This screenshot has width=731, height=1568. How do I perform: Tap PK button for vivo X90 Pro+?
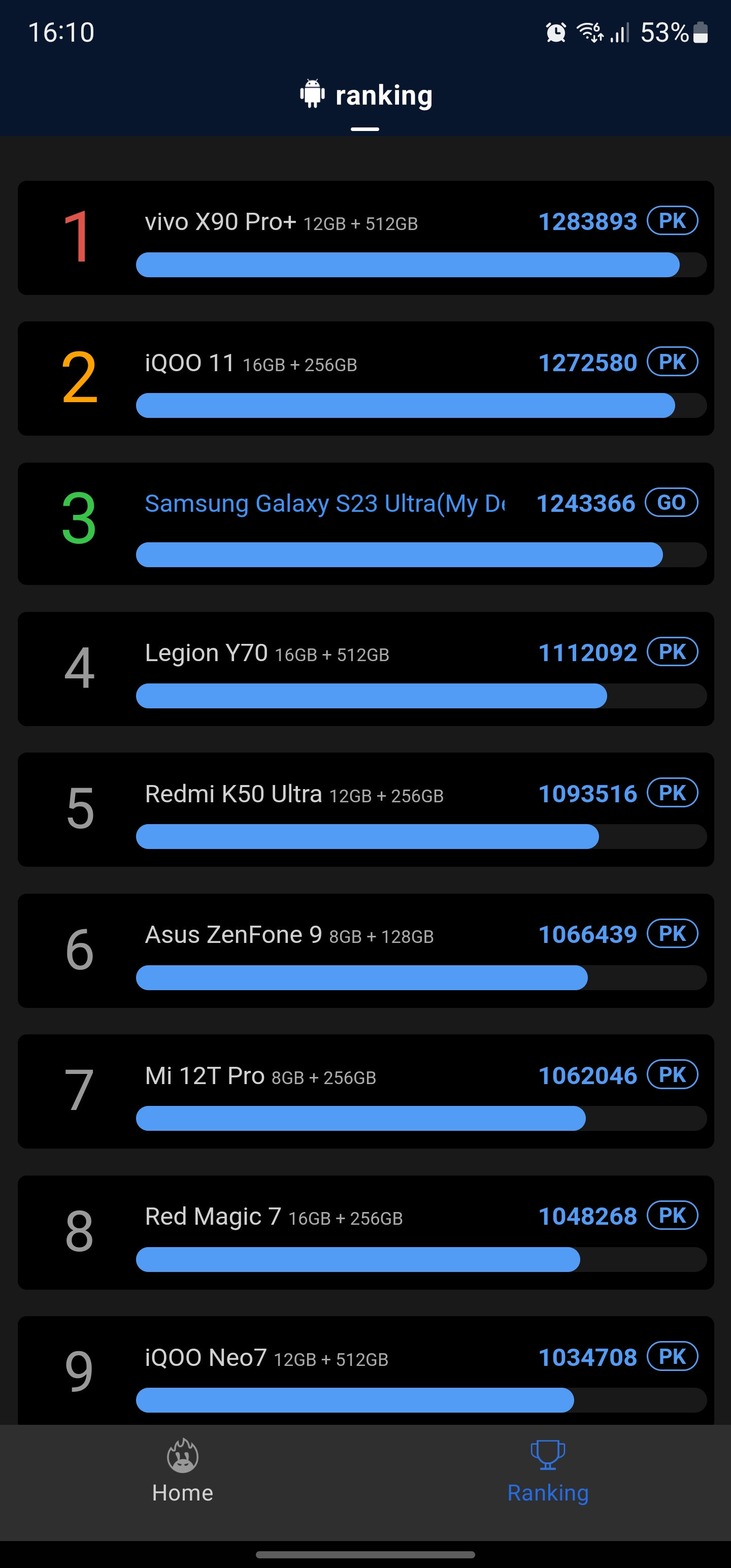[x=672, y=221]
